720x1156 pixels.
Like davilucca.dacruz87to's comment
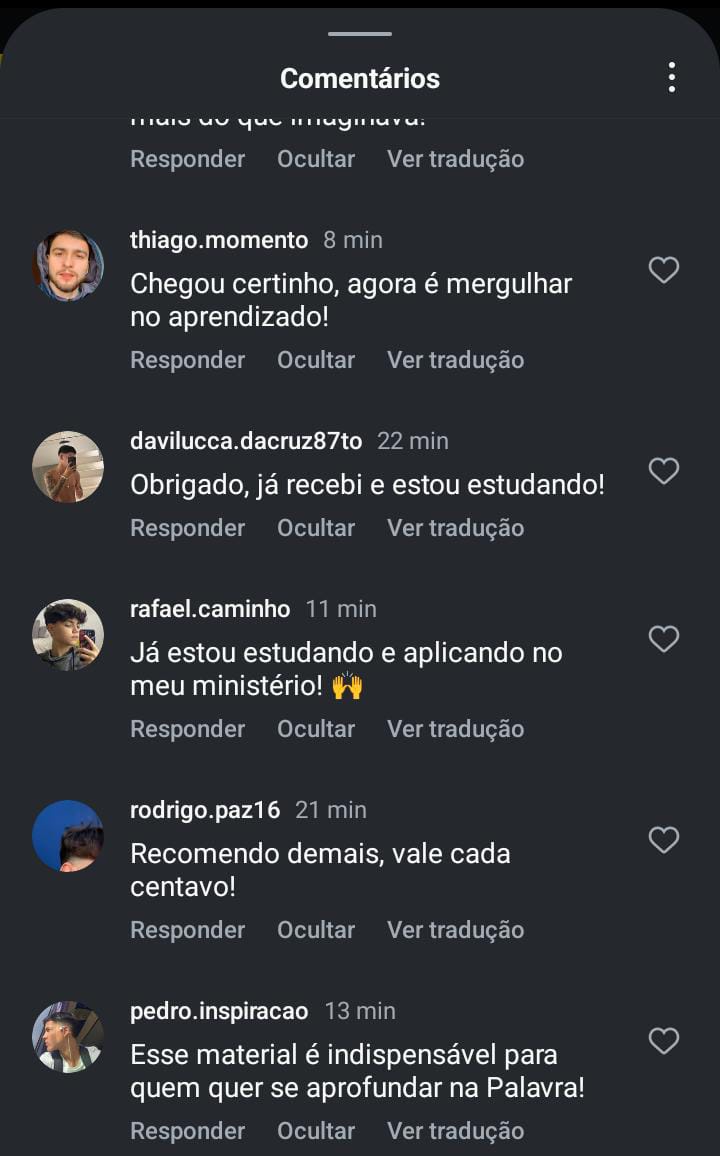point(664,471)
